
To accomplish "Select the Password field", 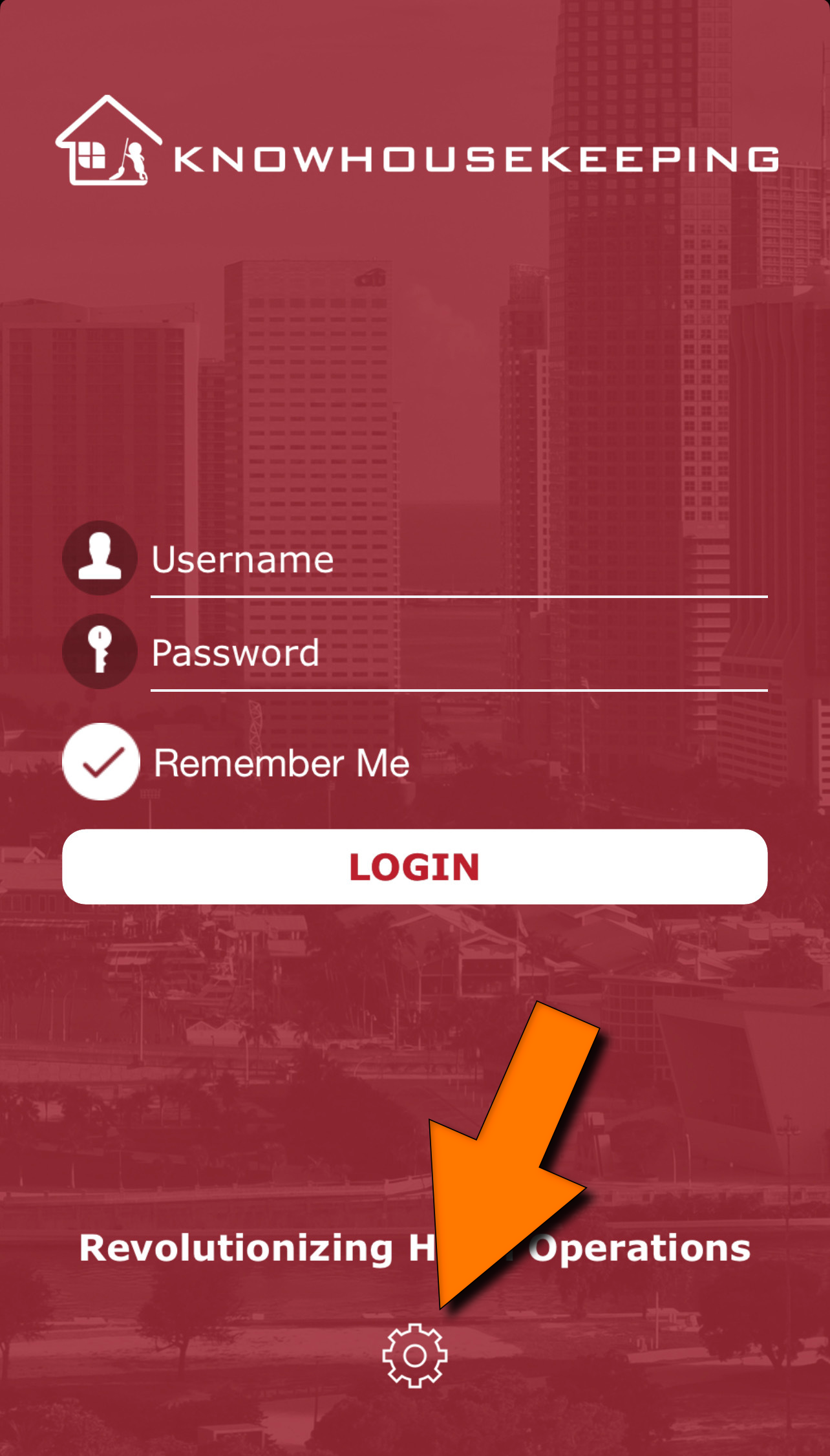I will tap(459, 653).
